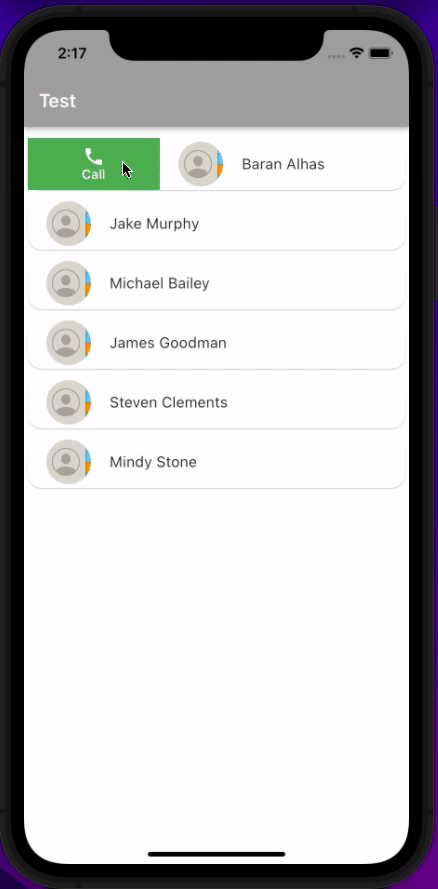Open Mindy Stone contact
The height and width of the screenshot is (889, 438).
[x=216, y=462]
